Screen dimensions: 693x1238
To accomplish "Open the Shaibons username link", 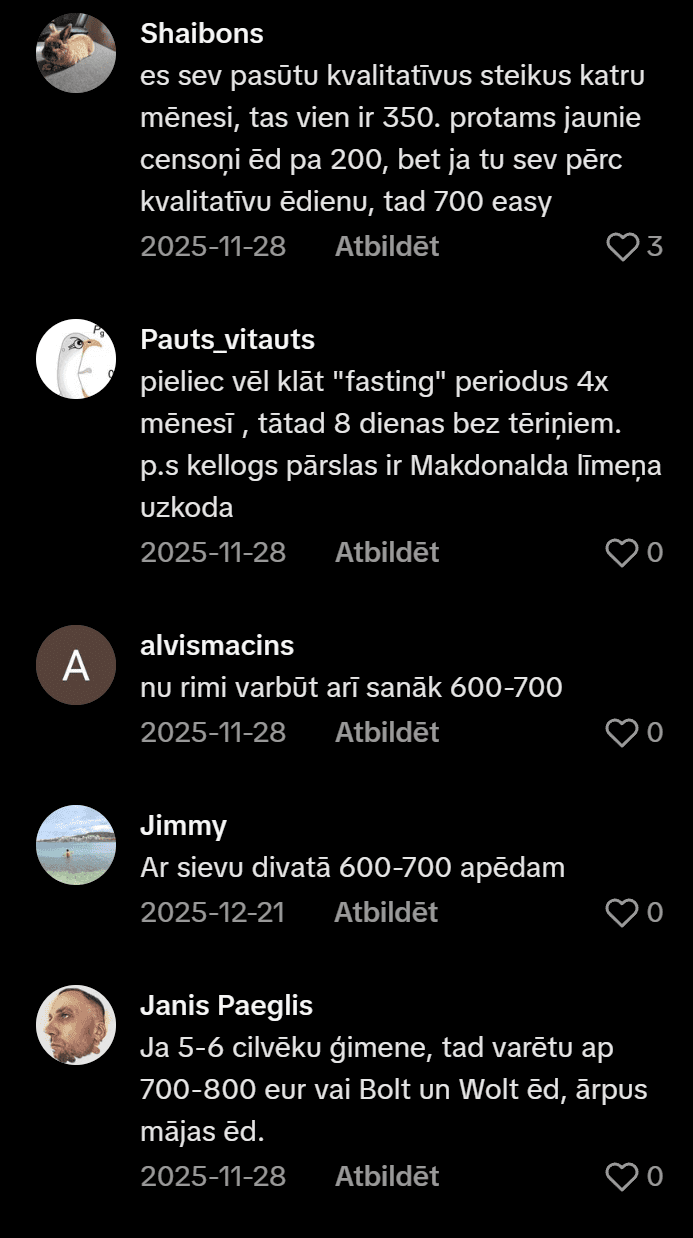I will point(202,34).
